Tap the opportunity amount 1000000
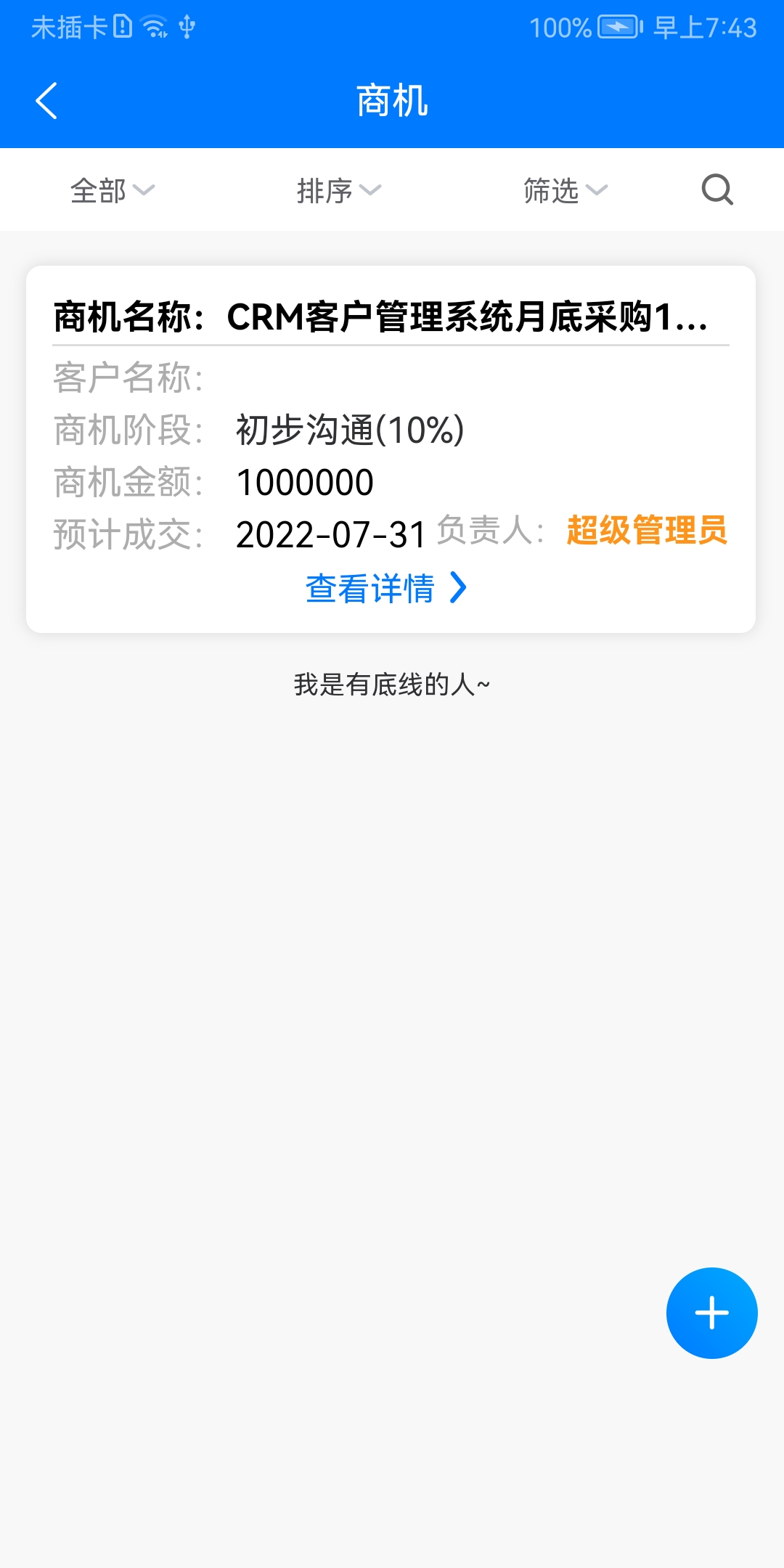Image resolution: width=784 pixels, height=1568 pixels. coord(306,482)
